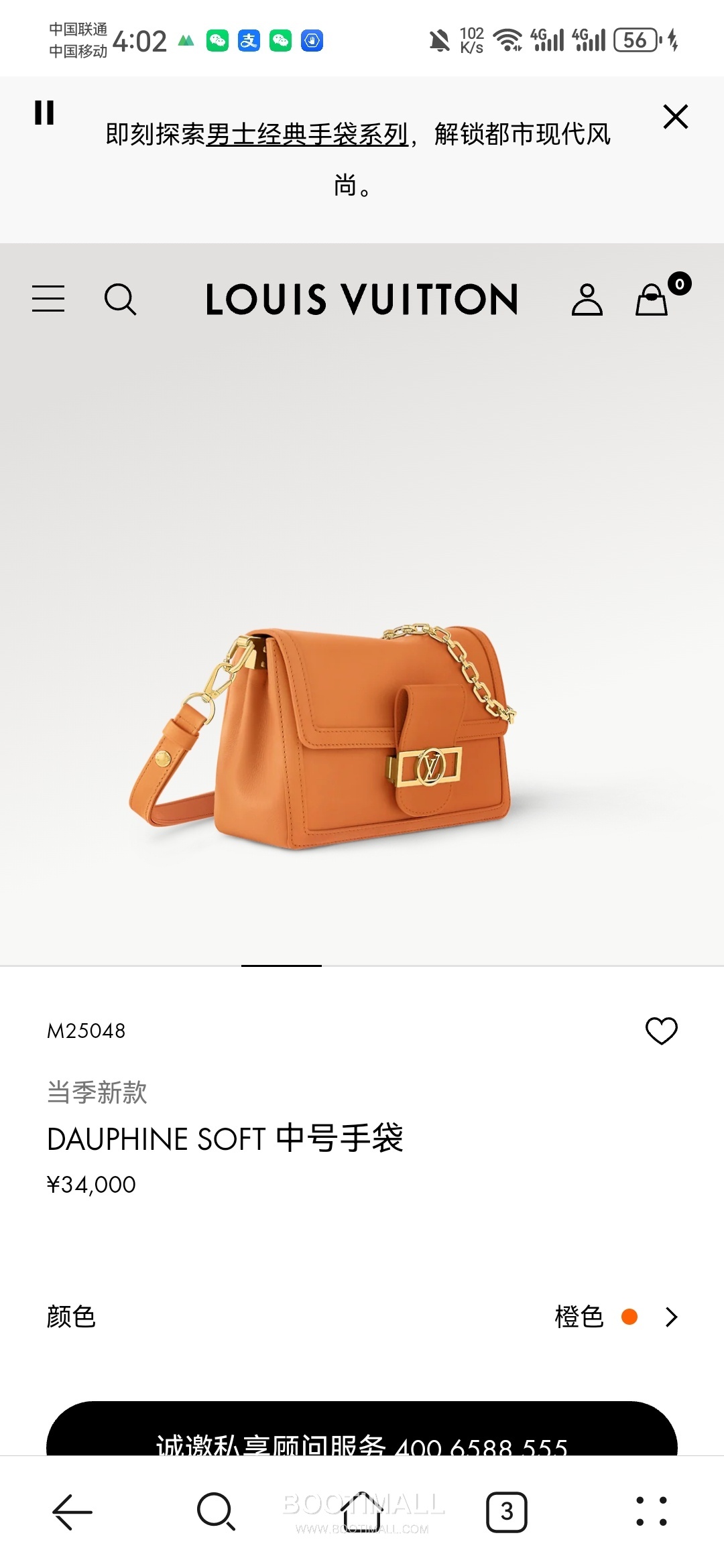Screen dimensions: 724x1568
Task: Dismiss the top banner with the X
Action: tap(675, 115)
